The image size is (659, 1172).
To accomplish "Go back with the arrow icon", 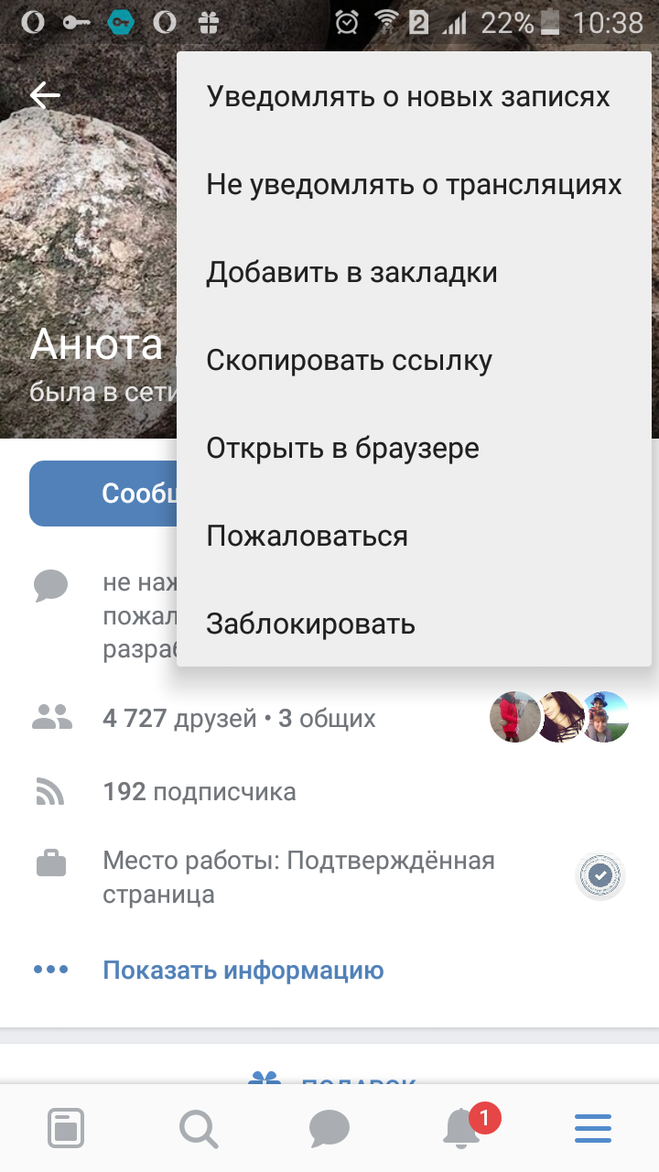I will click(45, 95).
